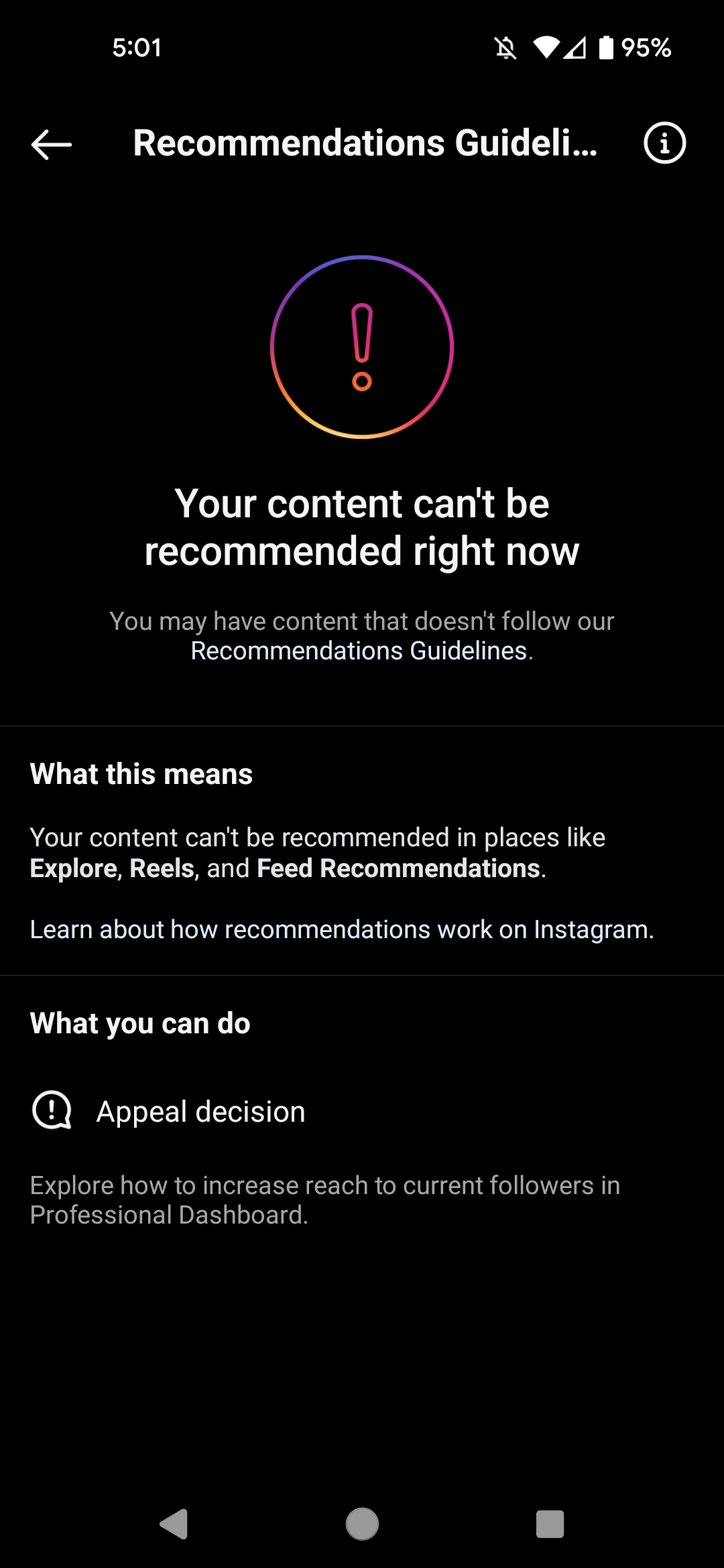Open the info icon in the header
This screenshot has height=1568, width=724.
pyautogui.click(x=664, y=143)
